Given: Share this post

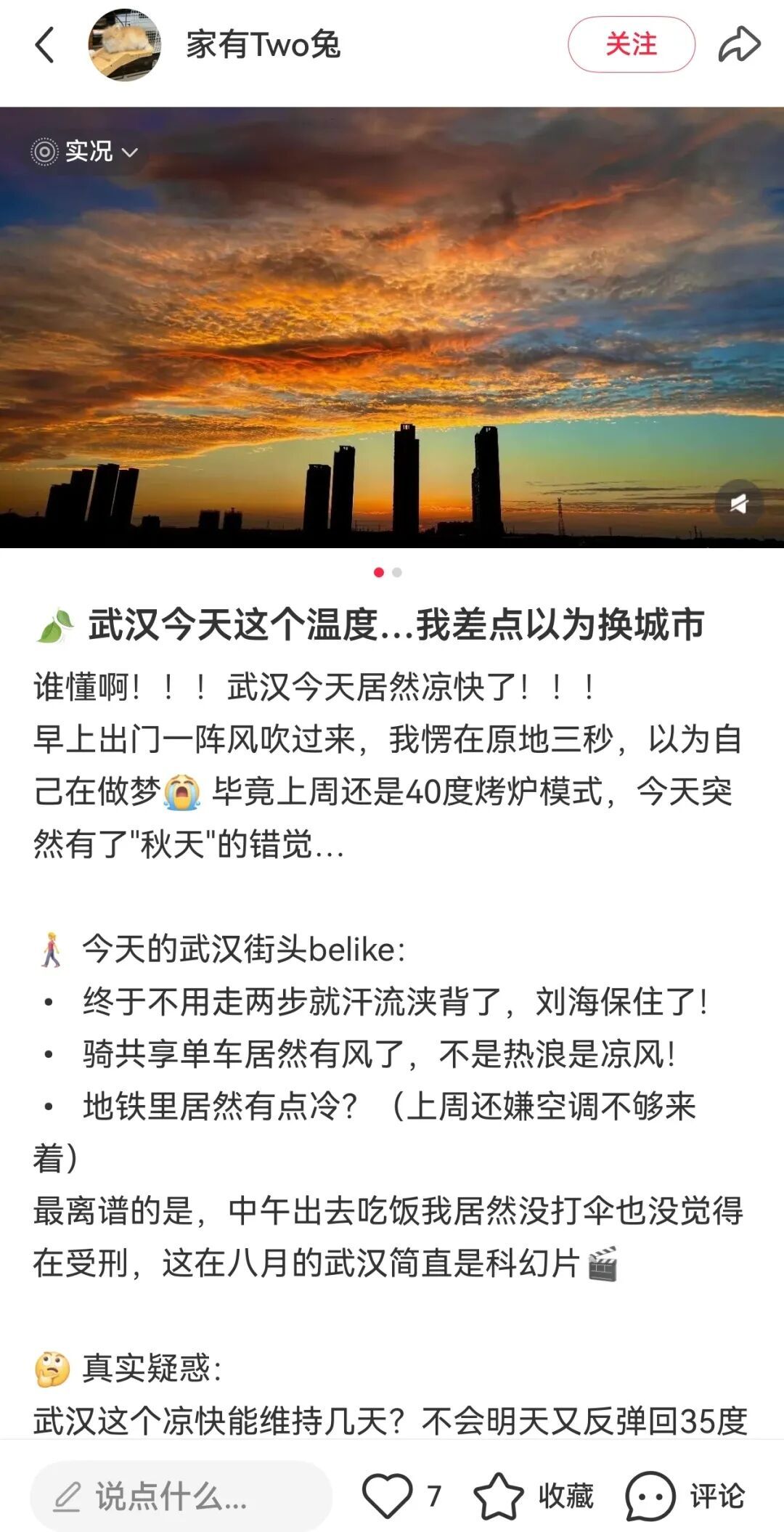Looking at the screenshot, I should (739, 44).
